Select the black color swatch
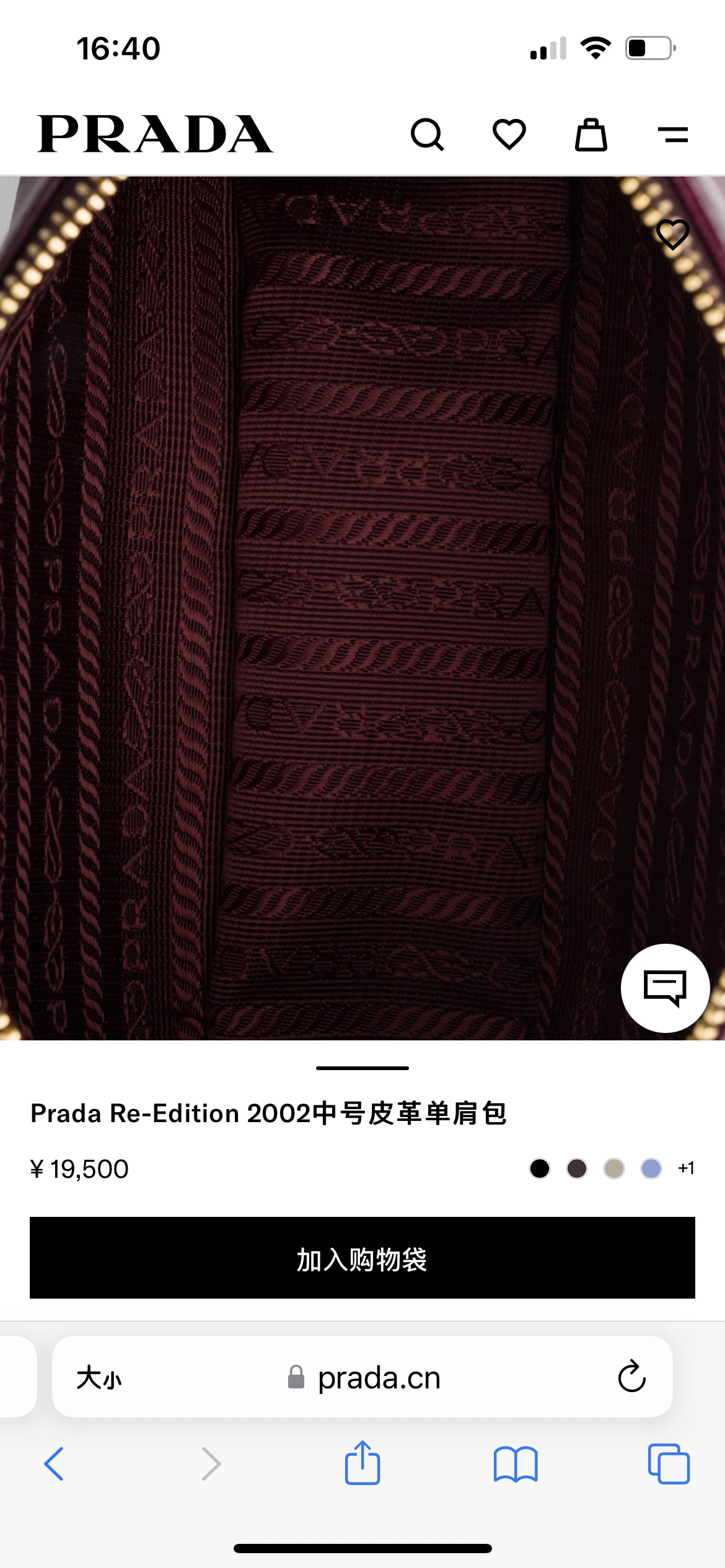 540,1169
